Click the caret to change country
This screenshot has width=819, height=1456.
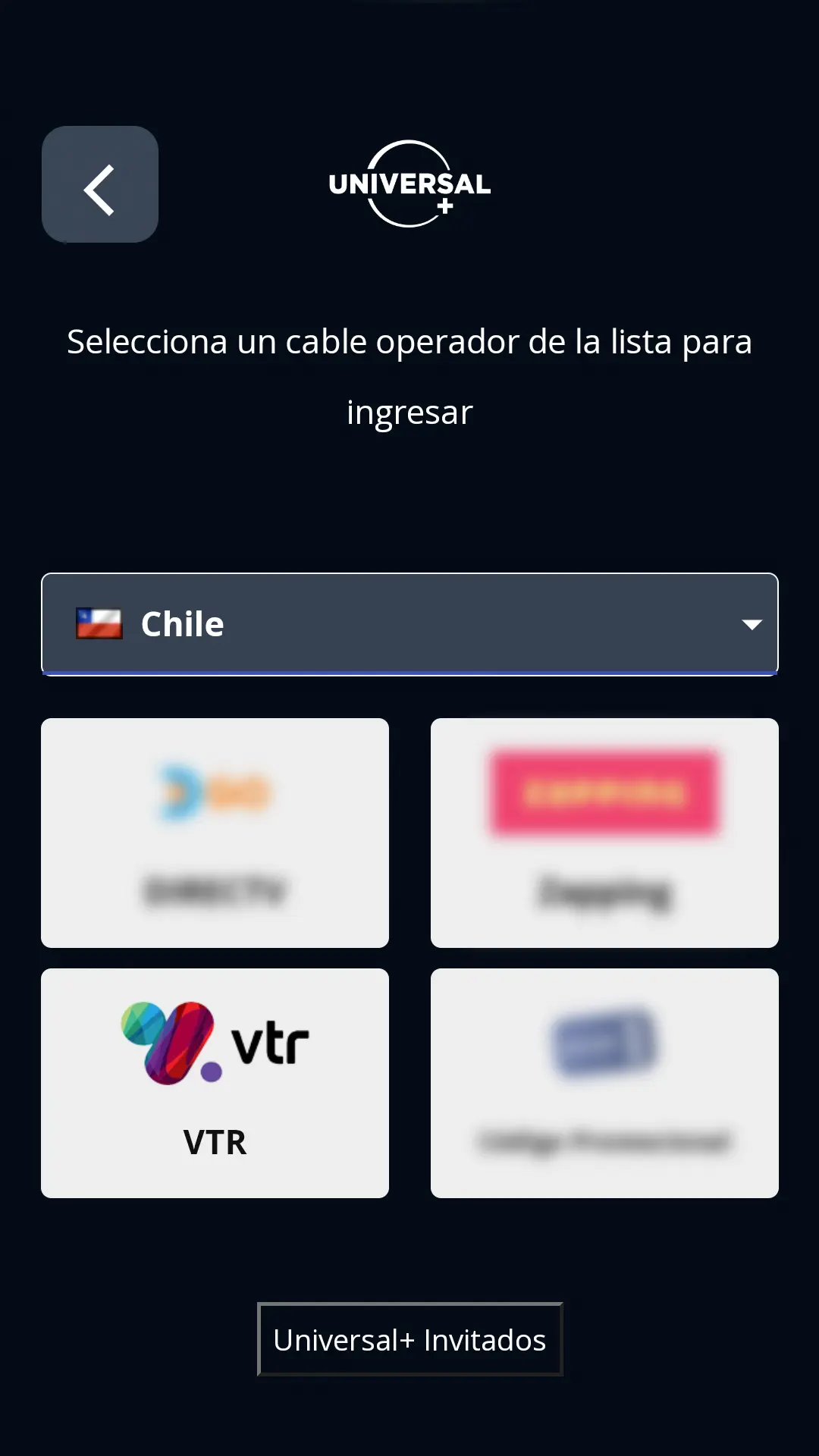[x=752, y=623]
